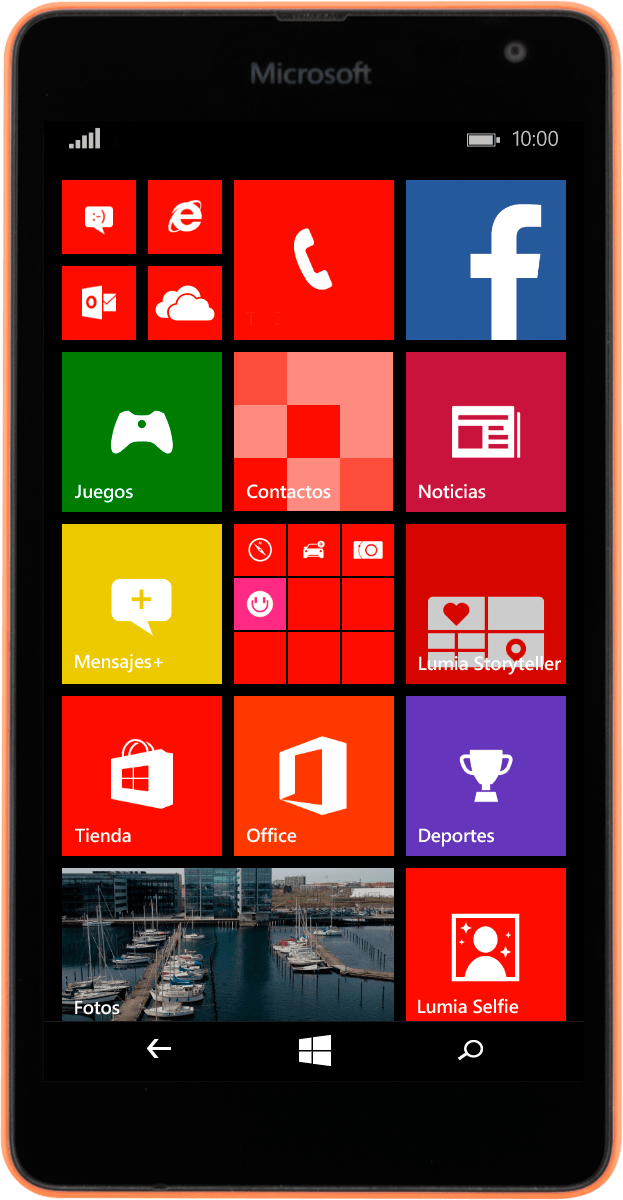Launch Office
This screenshot has width=623, height=1200.
pyautogui.click(x=314, y=776)
